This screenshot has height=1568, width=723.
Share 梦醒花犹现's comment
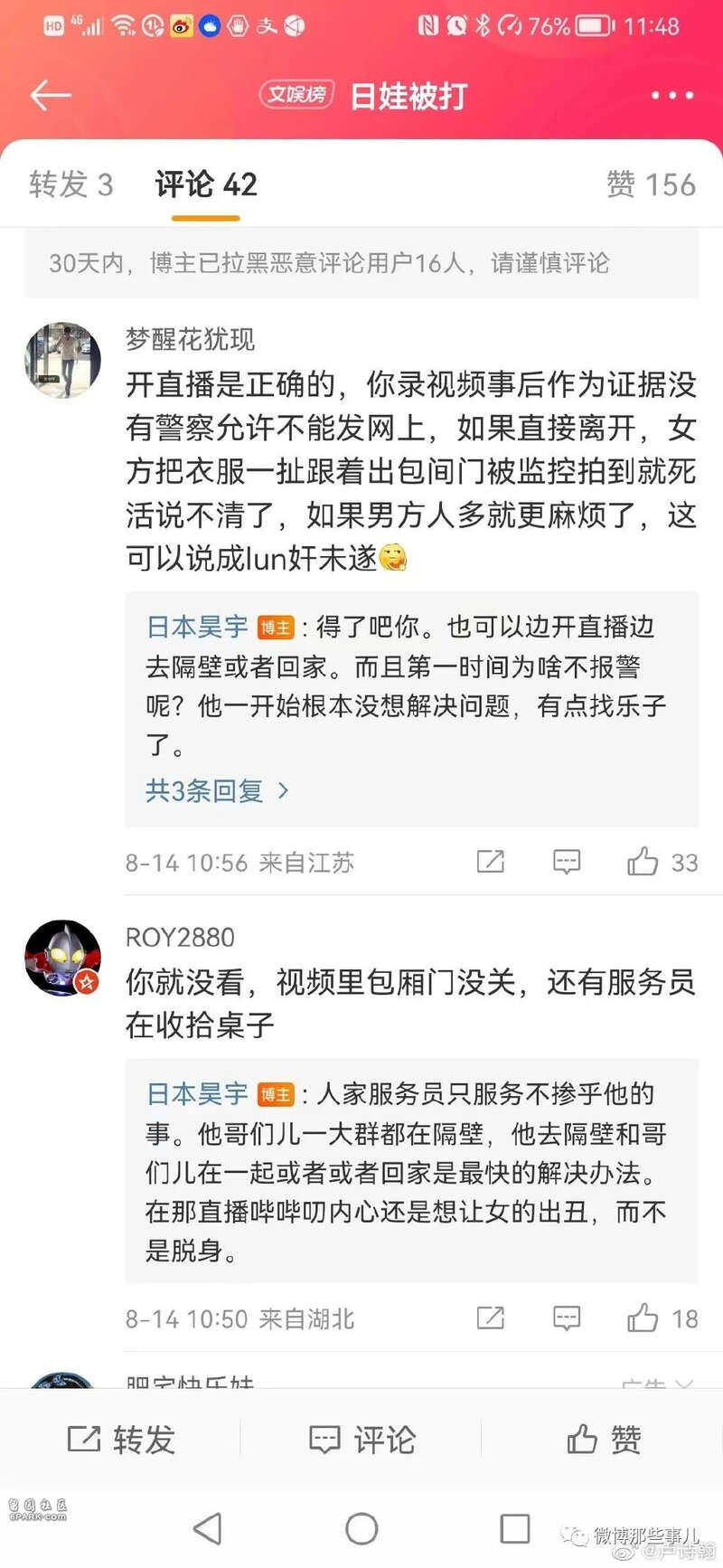click(x=490, y=862)
